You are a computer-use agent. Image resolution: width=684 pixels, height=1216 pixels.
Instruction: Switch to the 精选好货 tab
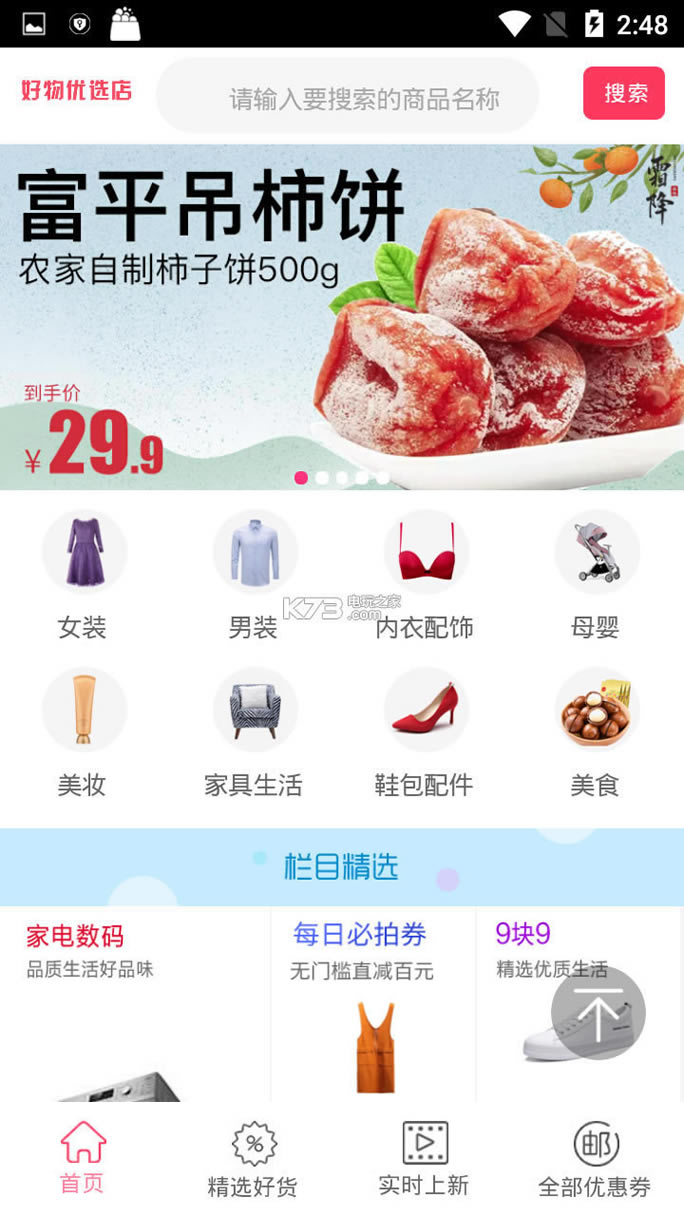(253, 1158)
